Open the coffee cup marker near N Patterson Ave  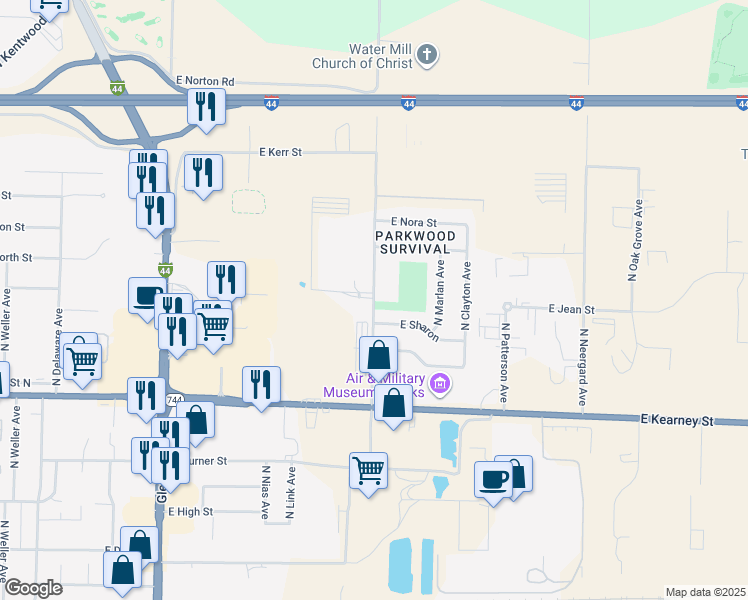pyautogui.click(x=493, y=480)
